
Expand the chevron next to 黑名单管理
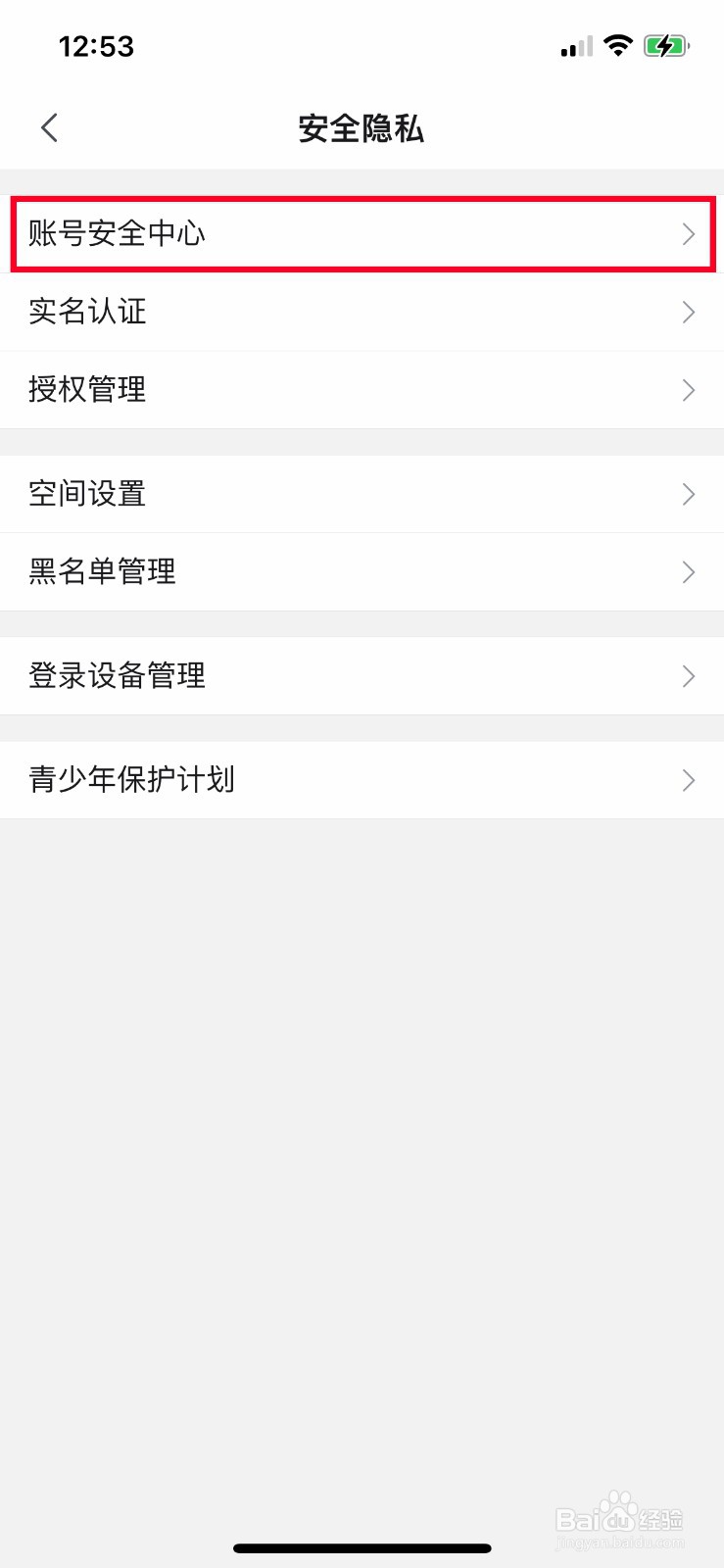point(688,571)
